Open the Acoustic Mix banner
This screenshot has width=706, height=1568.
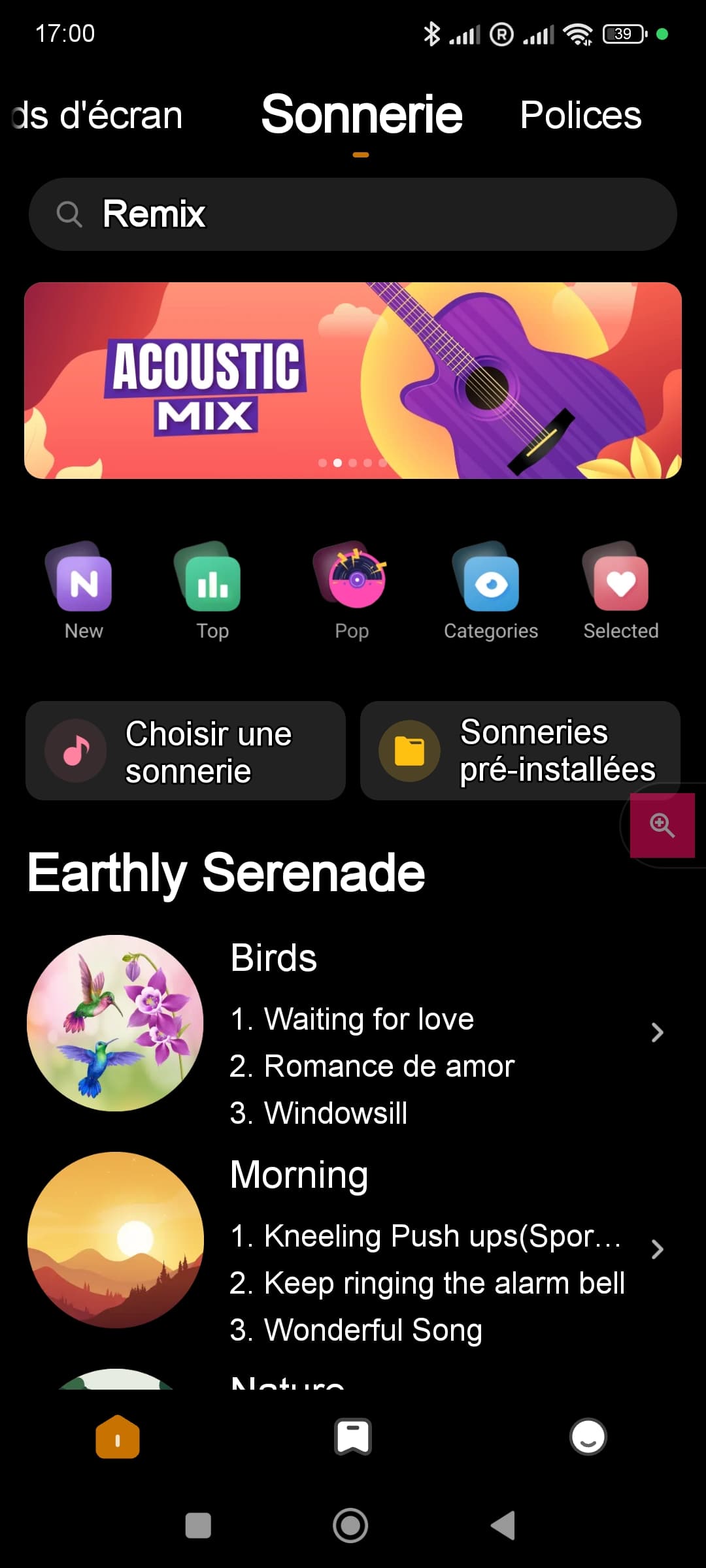353,380
